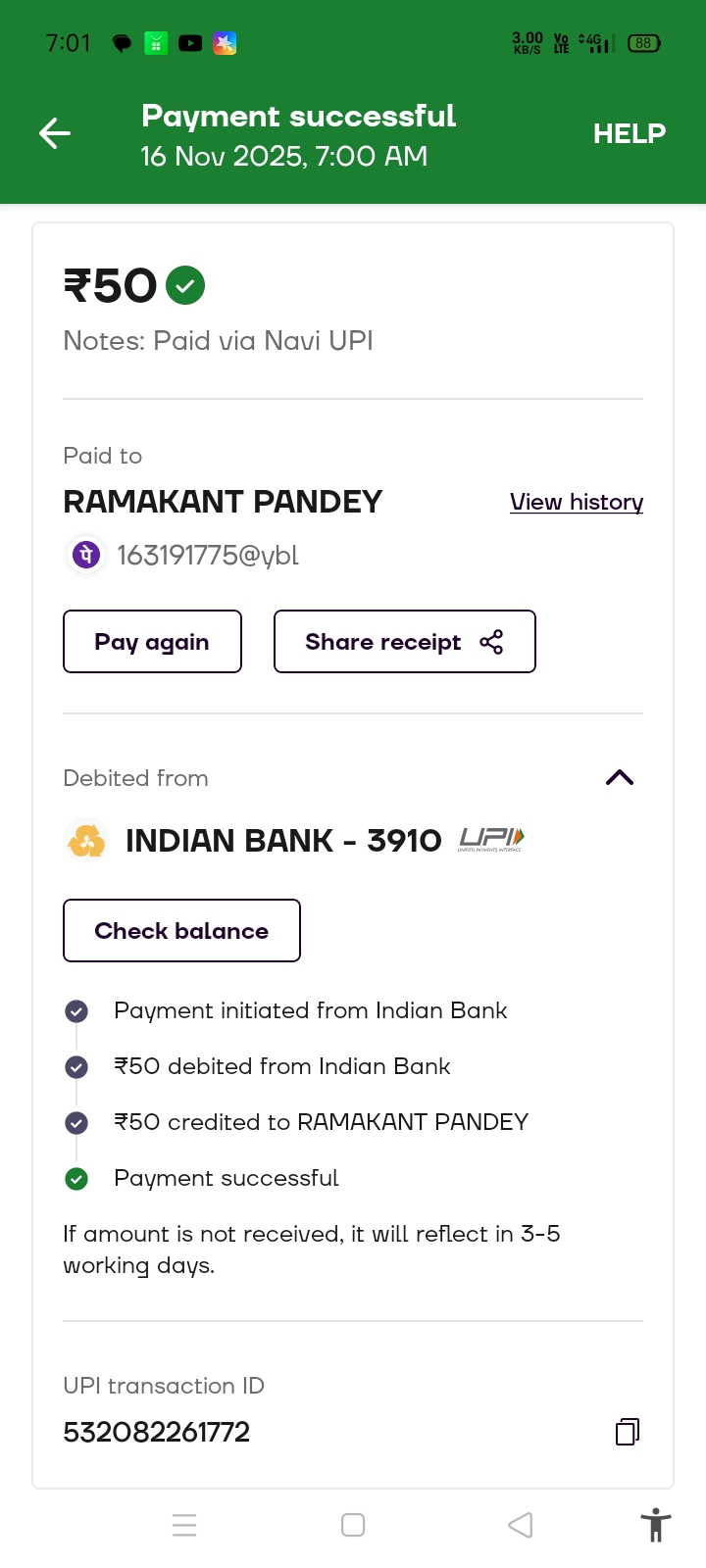Tap Pay again
The width and height of the screenshot is (706, 1568).
[152, 642]
